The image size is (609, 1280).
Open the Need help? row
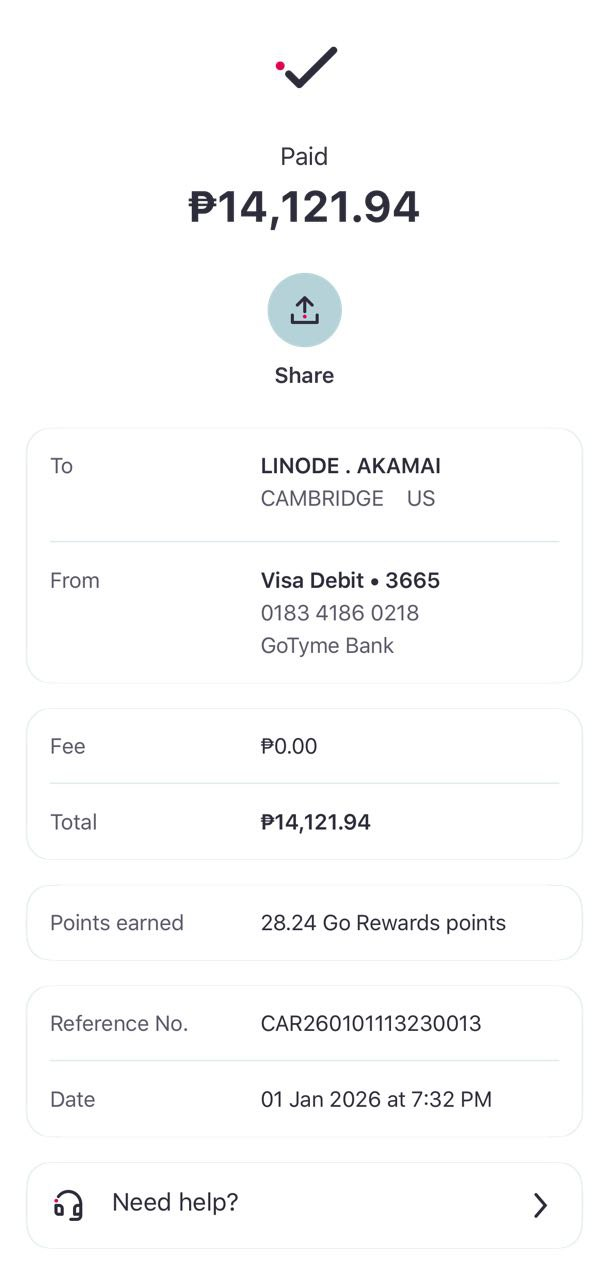[304, 1204]
